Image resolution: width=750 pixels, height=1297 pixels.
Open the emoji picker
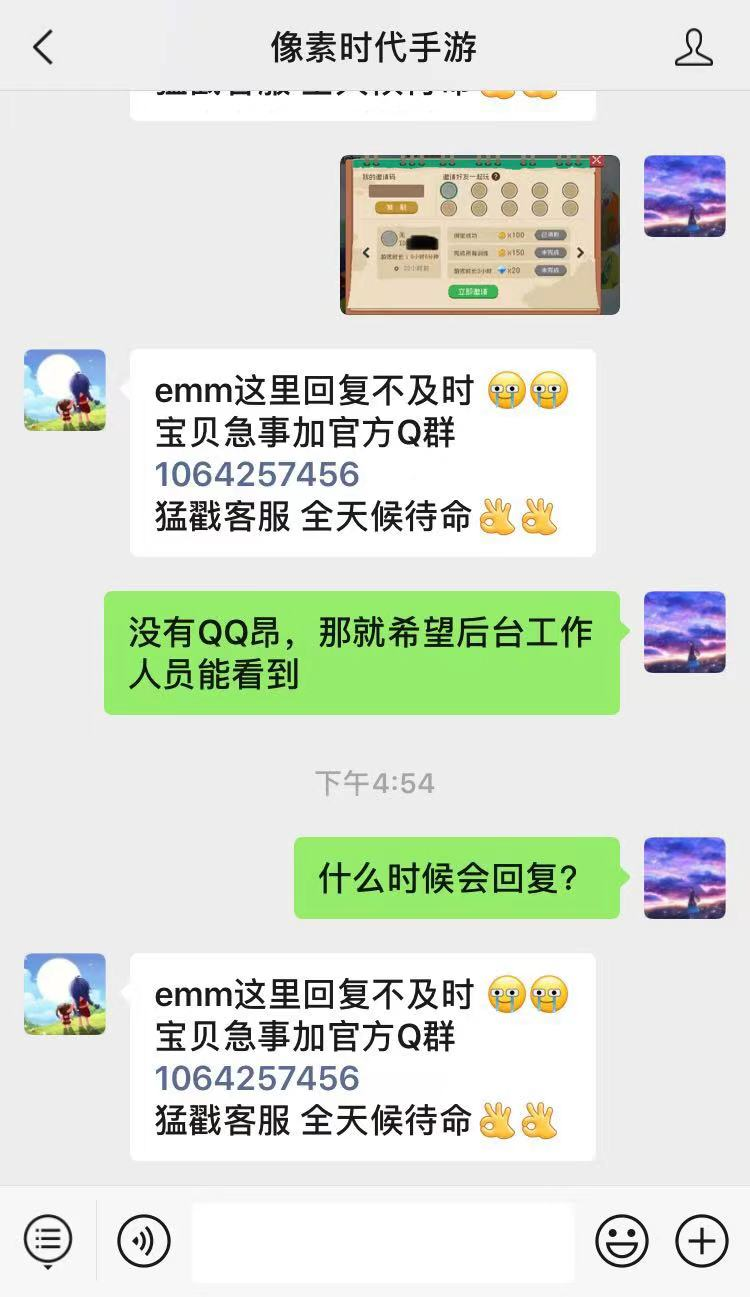621,1241
